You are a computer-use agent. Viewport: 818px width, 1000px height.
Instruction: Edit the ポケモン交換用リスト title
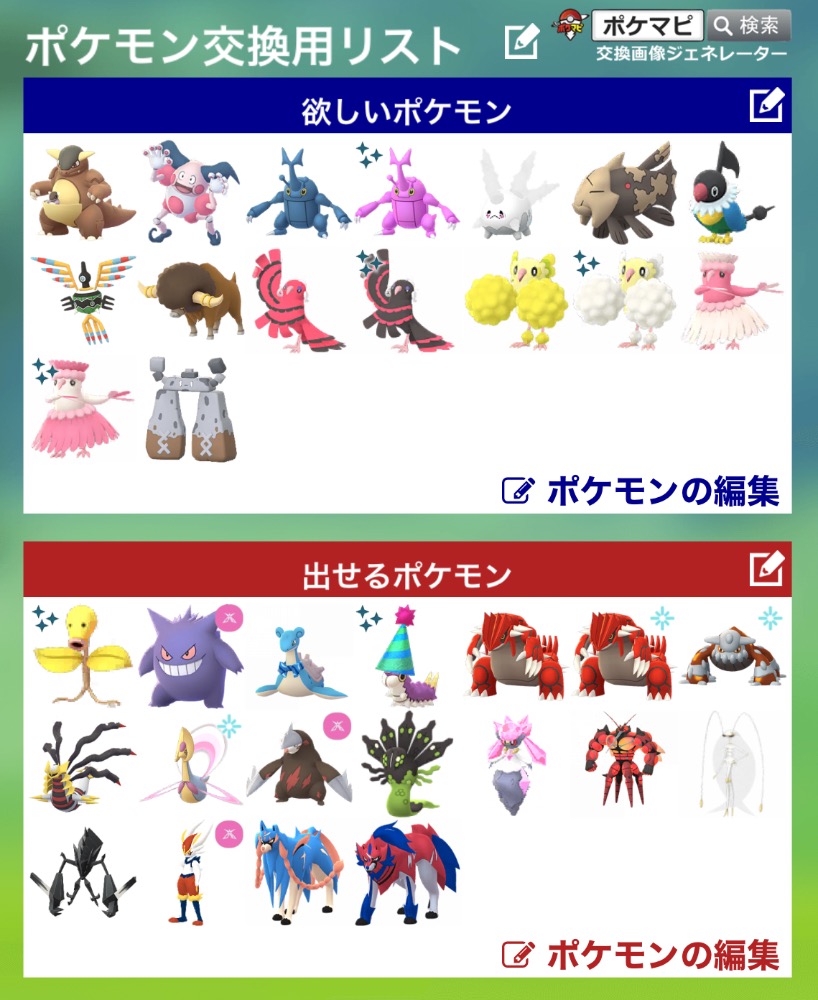coord(522,42)
